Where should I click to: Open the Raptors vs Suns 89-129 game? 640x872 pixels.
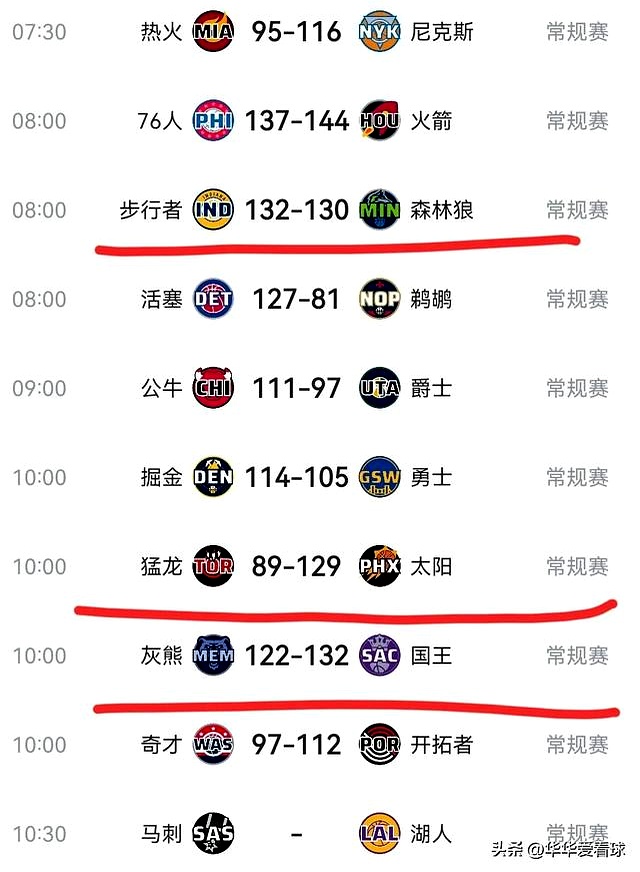[296, 567]
